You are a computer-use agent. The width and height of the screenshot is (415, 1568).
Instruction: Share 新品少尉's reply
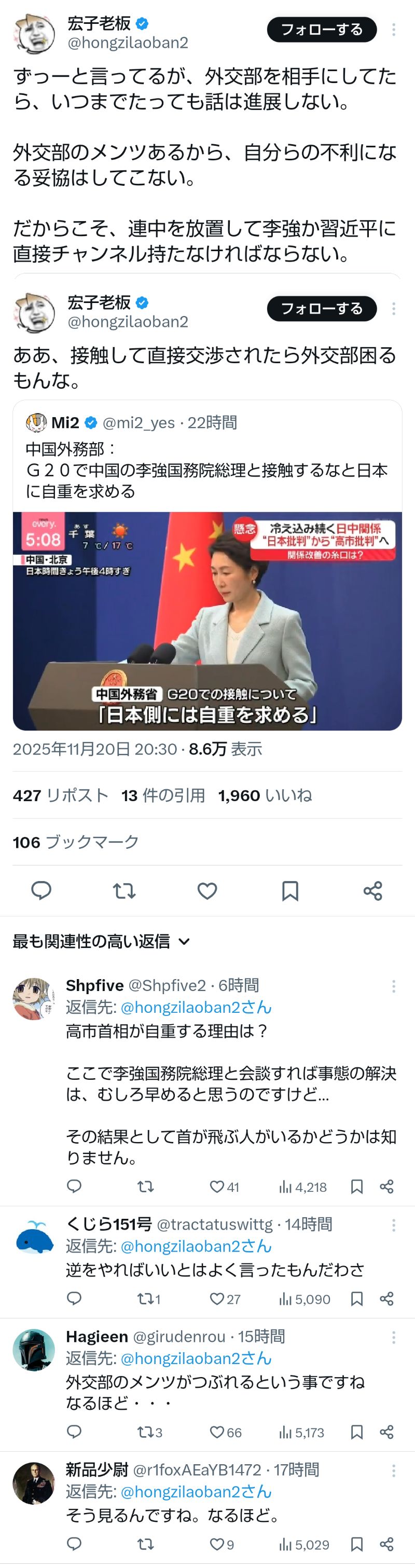(386, 1544)
